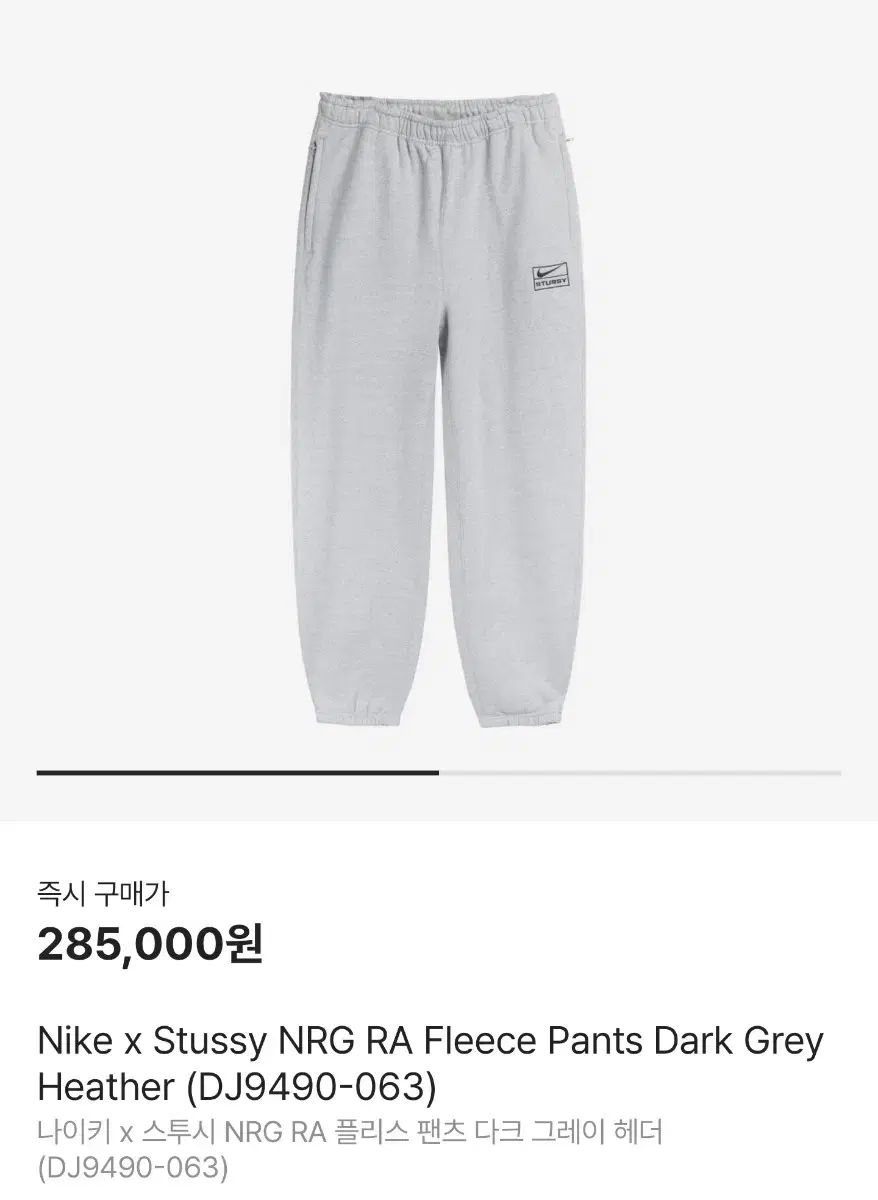Image resolution: width=878 pixels, height=1200 pixels.
Task: Select the Nike x Stussy logo patch on pants
Action: 552,276
